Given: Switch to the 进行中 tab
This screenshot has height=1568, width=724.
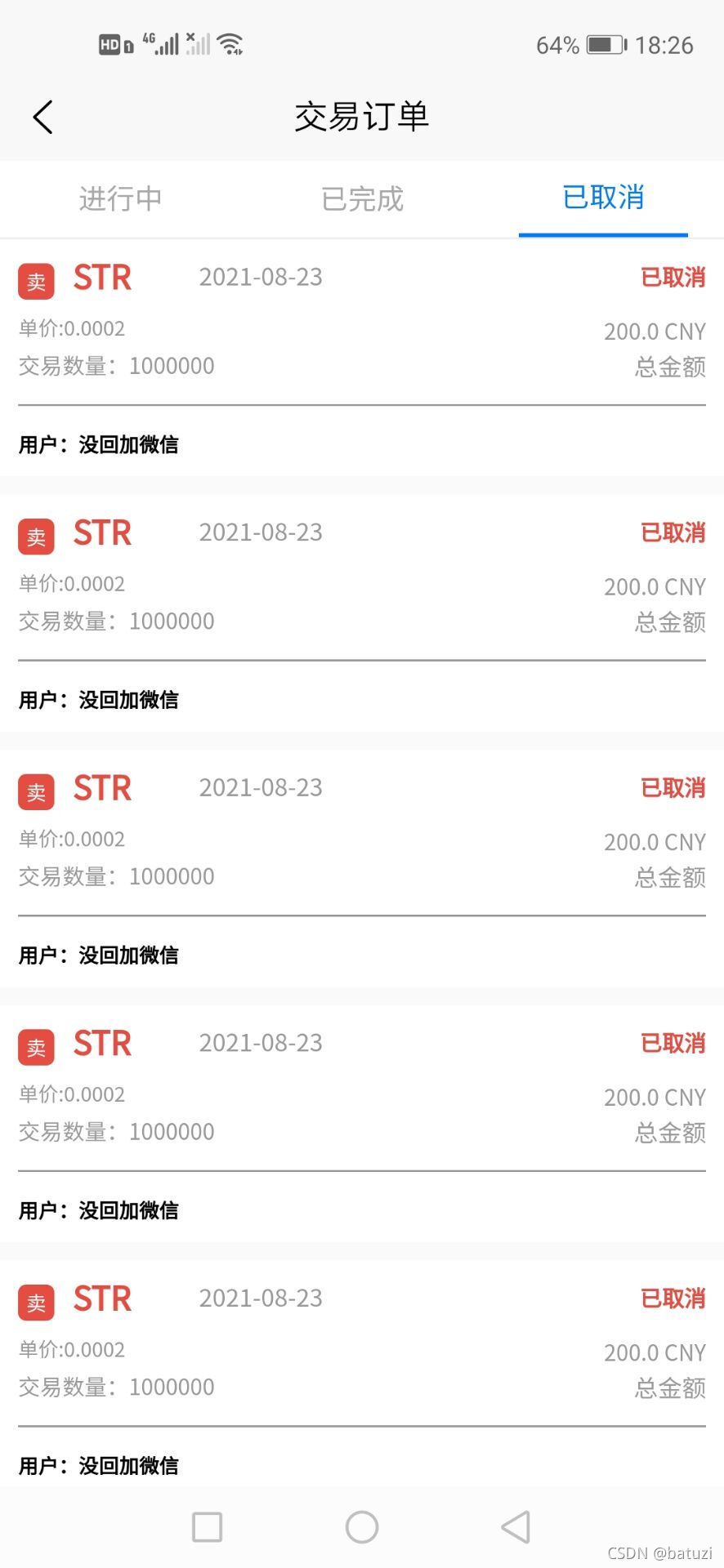Looking at the screenshot, I should point(120,198).
